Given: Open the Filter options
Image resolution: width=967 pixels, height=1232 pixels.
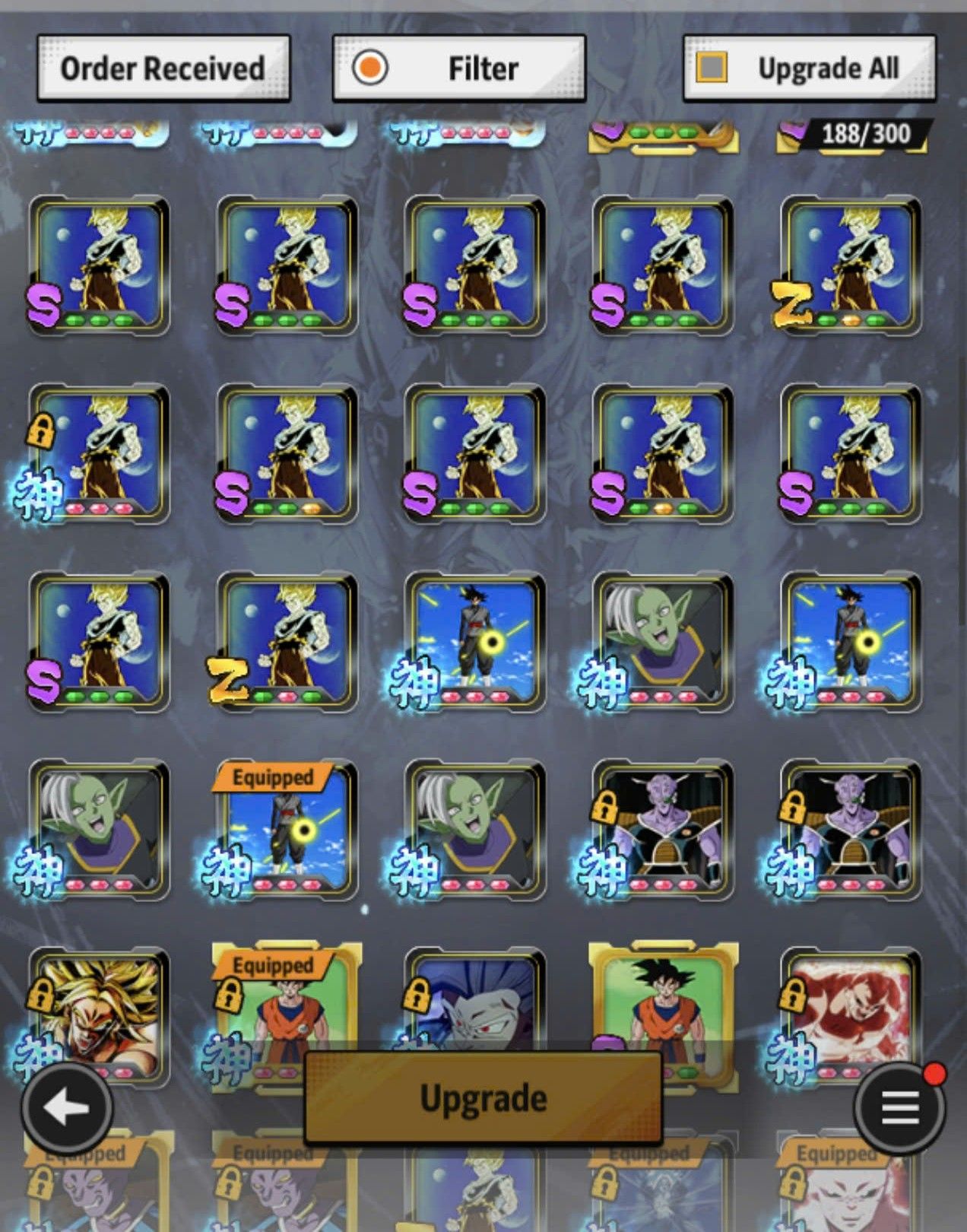Looking at the screenshot, I should pyautogui.click(x=458, y=68).
